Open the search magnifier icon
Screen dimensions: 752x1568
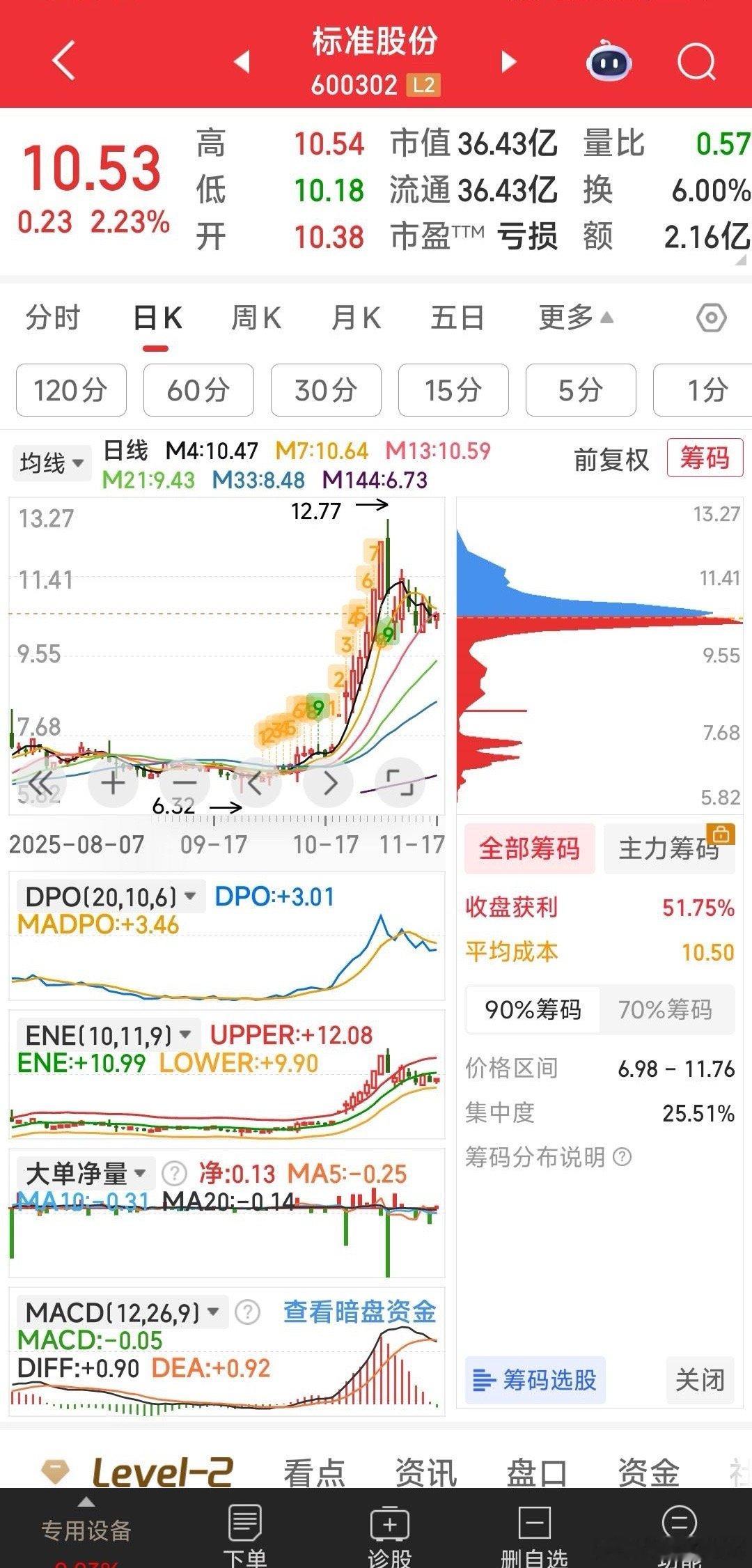[x=696, y=63]
